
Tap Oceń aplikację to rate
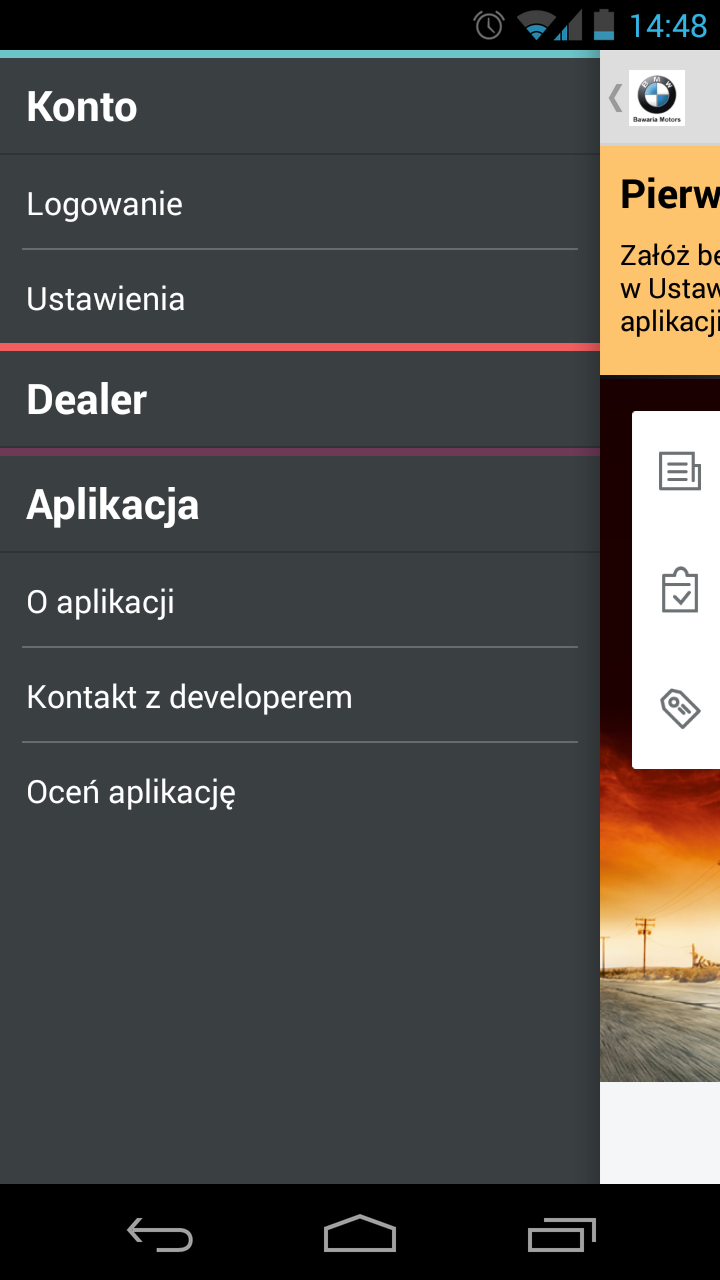point(300,793)
